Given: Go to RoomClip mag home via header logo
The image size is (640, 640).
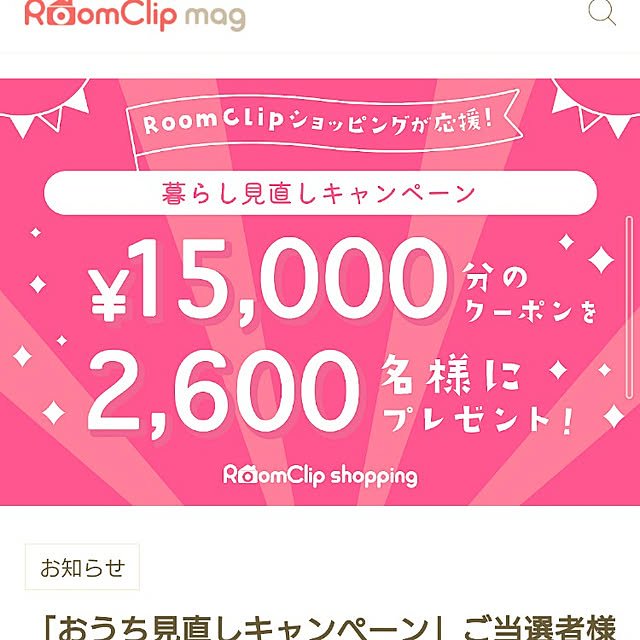Looking at the screenshot, I should click(134, 15).
